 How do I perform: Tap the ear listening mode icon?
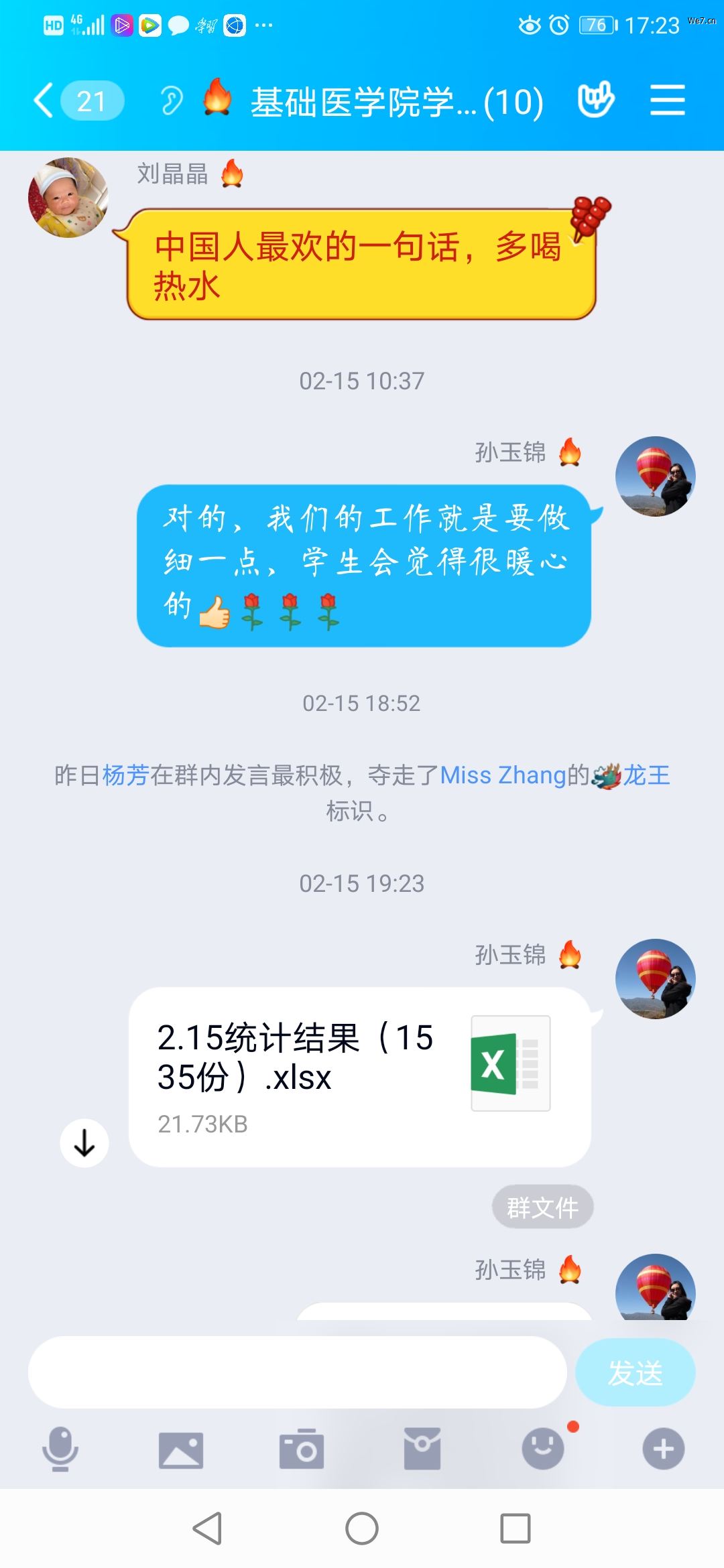[x=171, y=101]
